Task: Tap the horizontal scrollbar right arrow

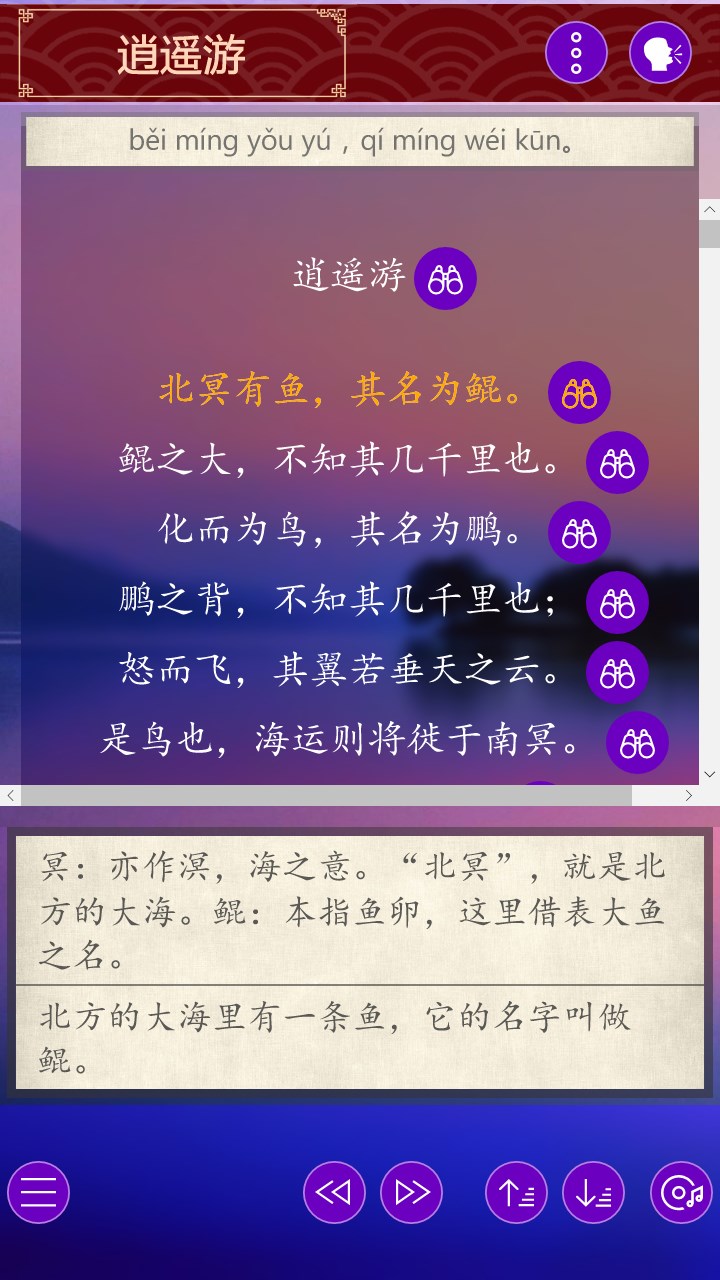Action: click(x=688, y=796)
